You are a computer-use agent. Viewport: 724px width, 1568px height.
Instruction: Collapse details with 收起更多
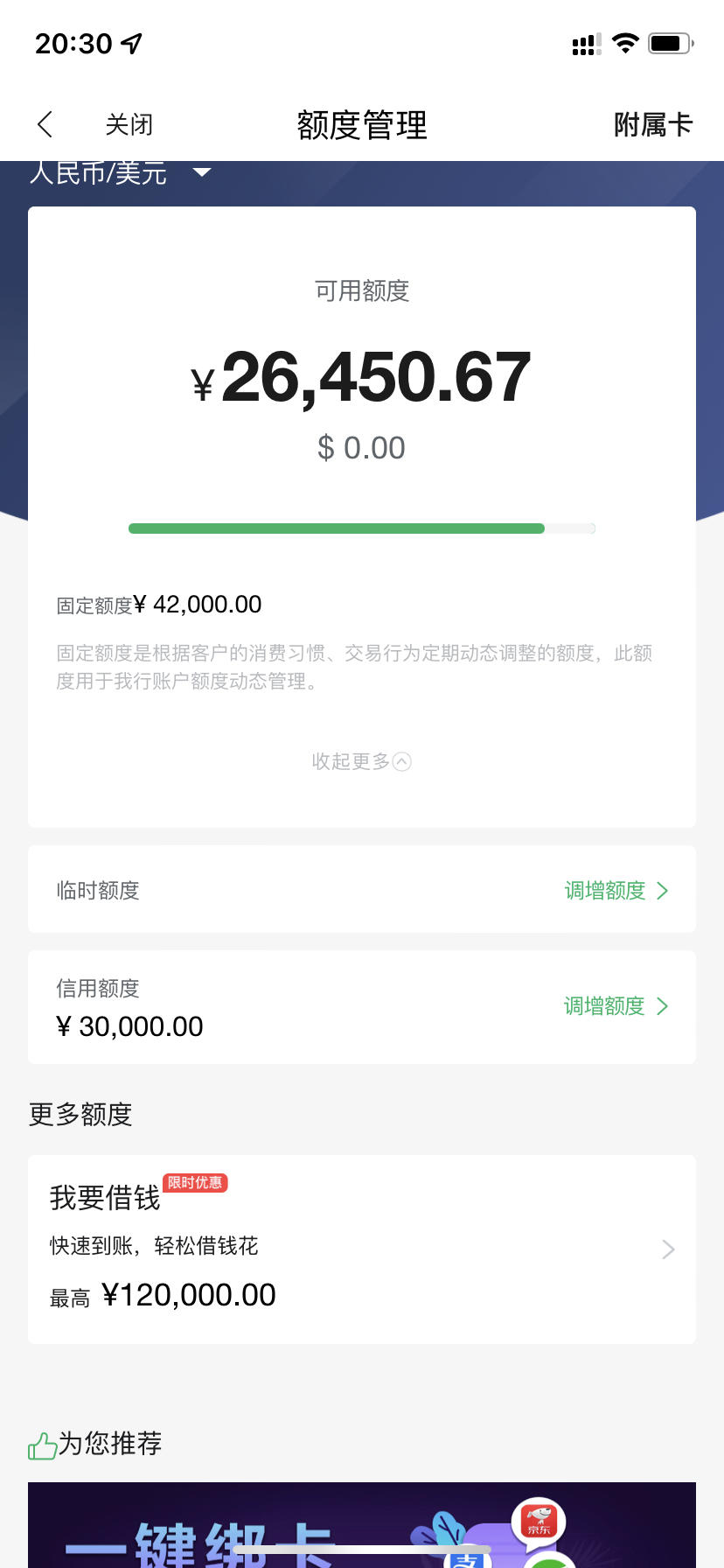pos(361,761)
